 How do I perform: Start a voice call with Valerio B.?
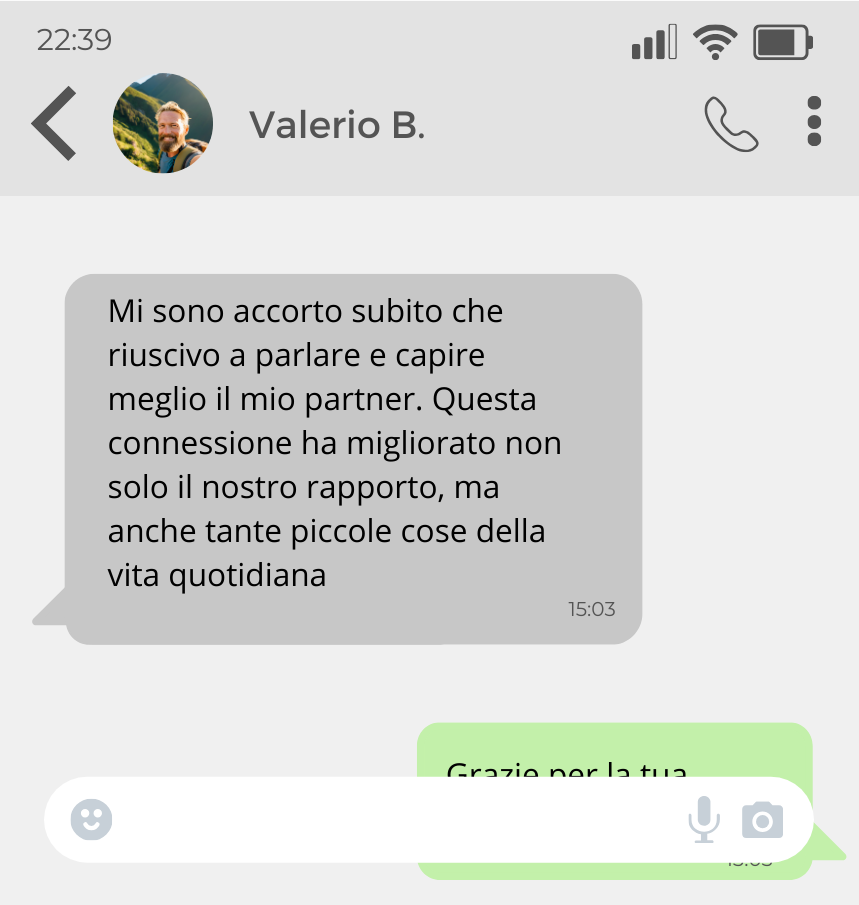(731, 124)
